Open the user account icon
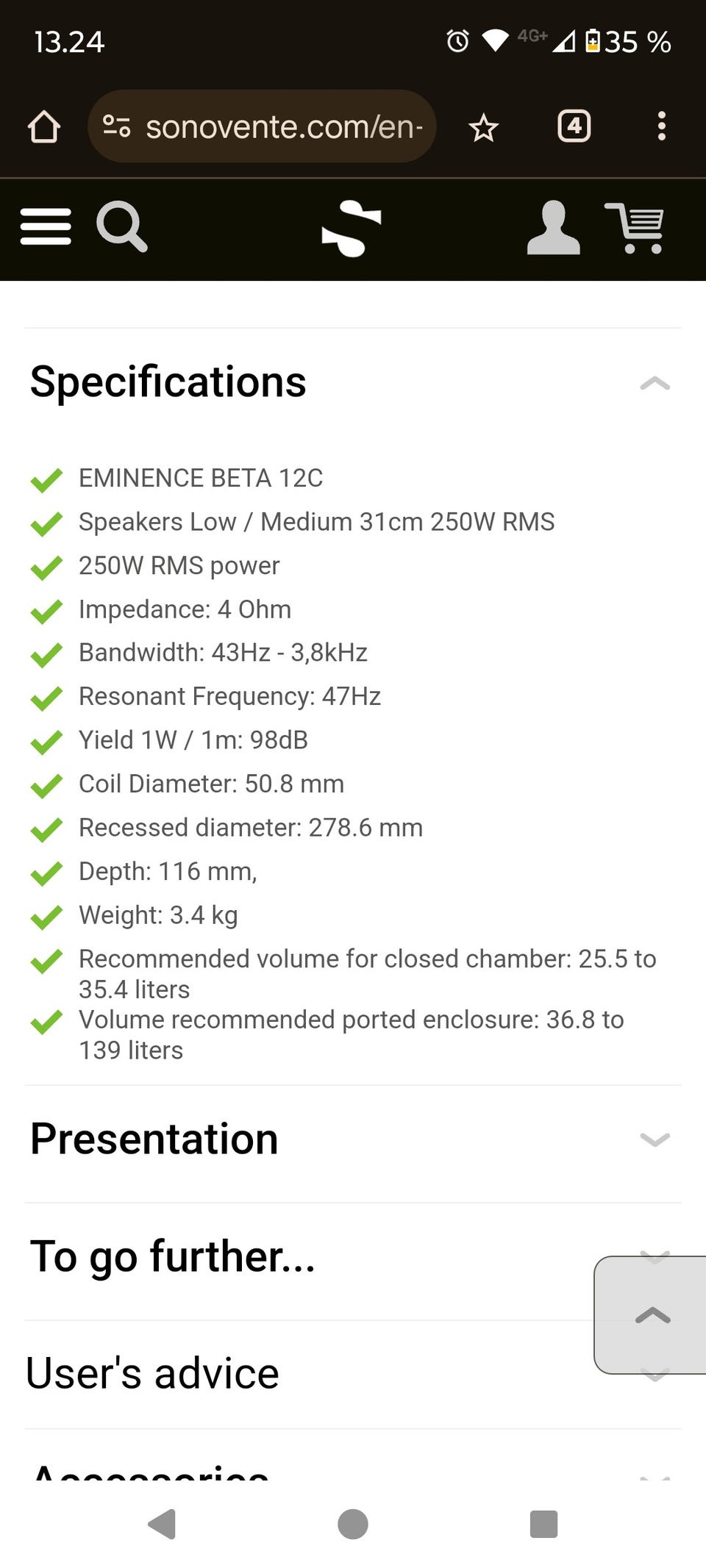This screenshot has height=1568, width=706. tap(553, 228)
